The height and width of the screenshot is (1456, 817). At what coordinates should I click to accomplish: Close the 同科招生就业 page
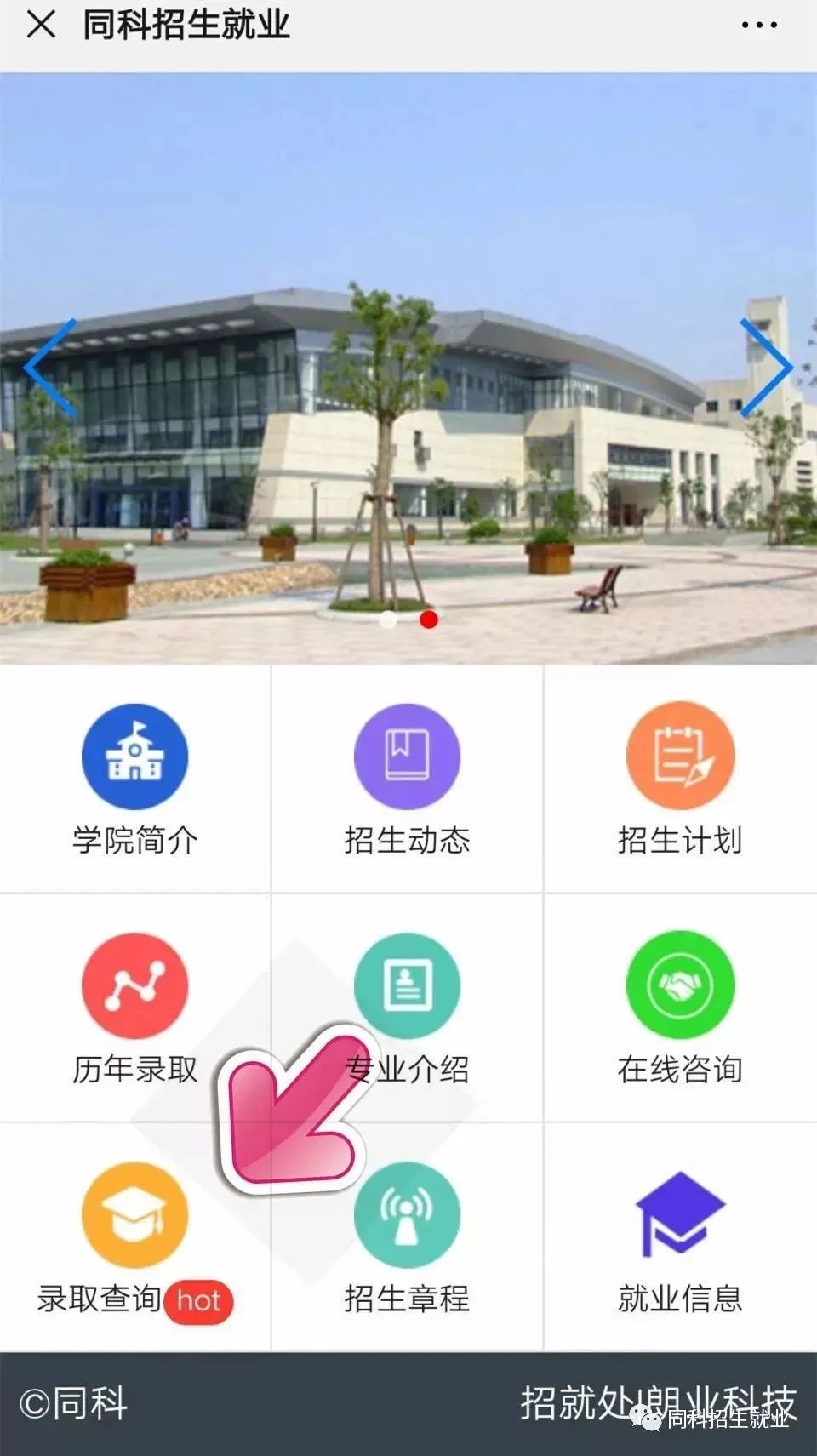coord(41,26)
